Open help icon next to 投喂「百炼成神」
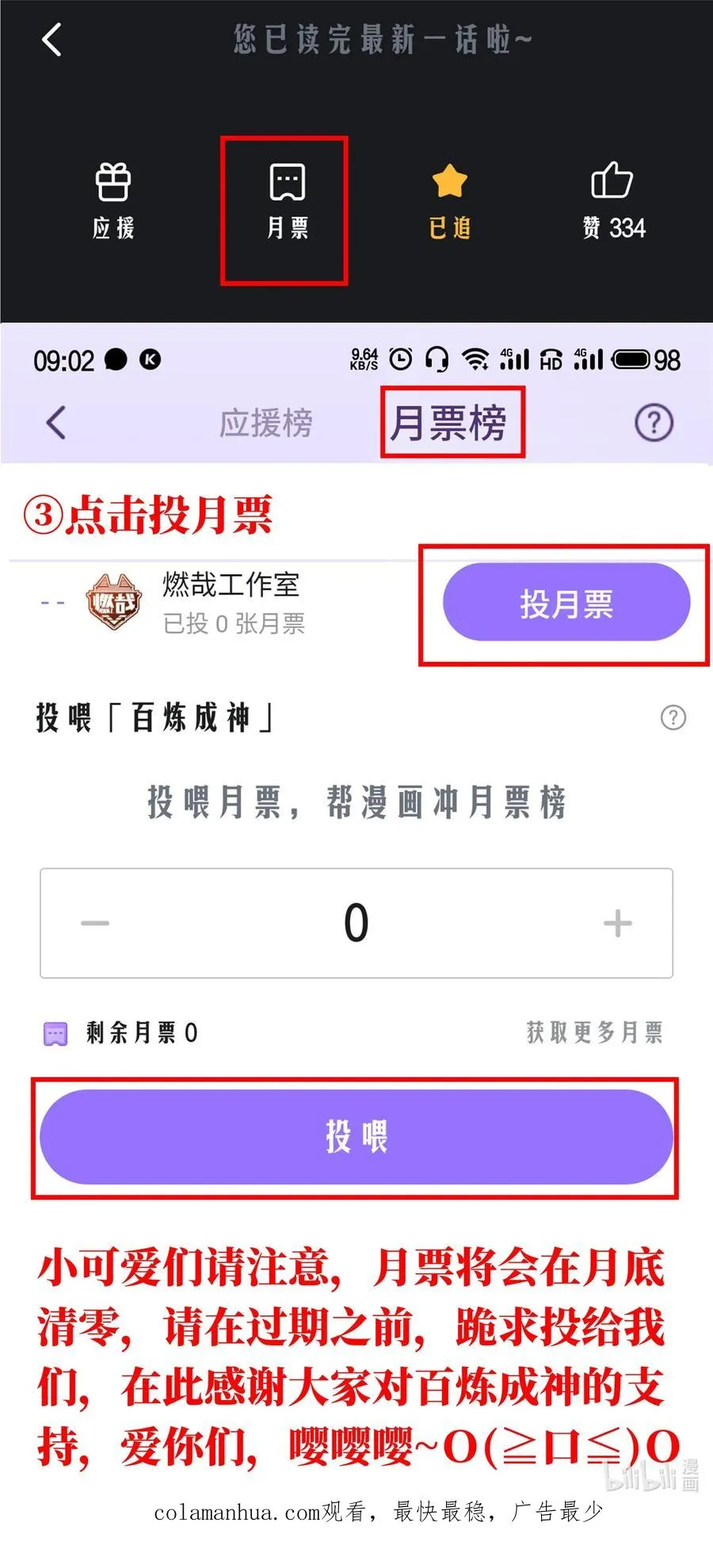The height and width of the screenshot is (1568, 713). (673, 717)
